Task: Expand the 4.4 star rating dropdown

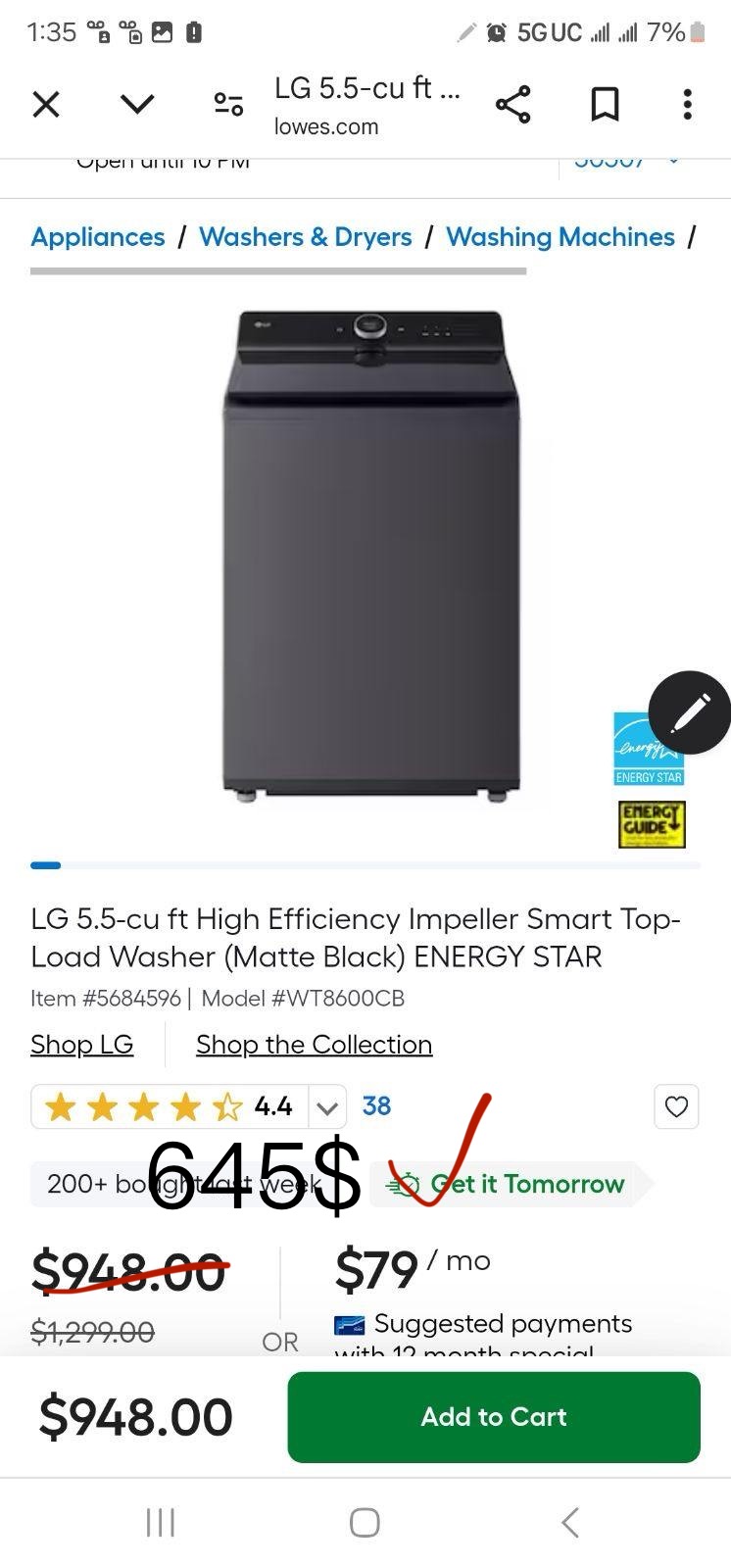Action: [327, 1107]
